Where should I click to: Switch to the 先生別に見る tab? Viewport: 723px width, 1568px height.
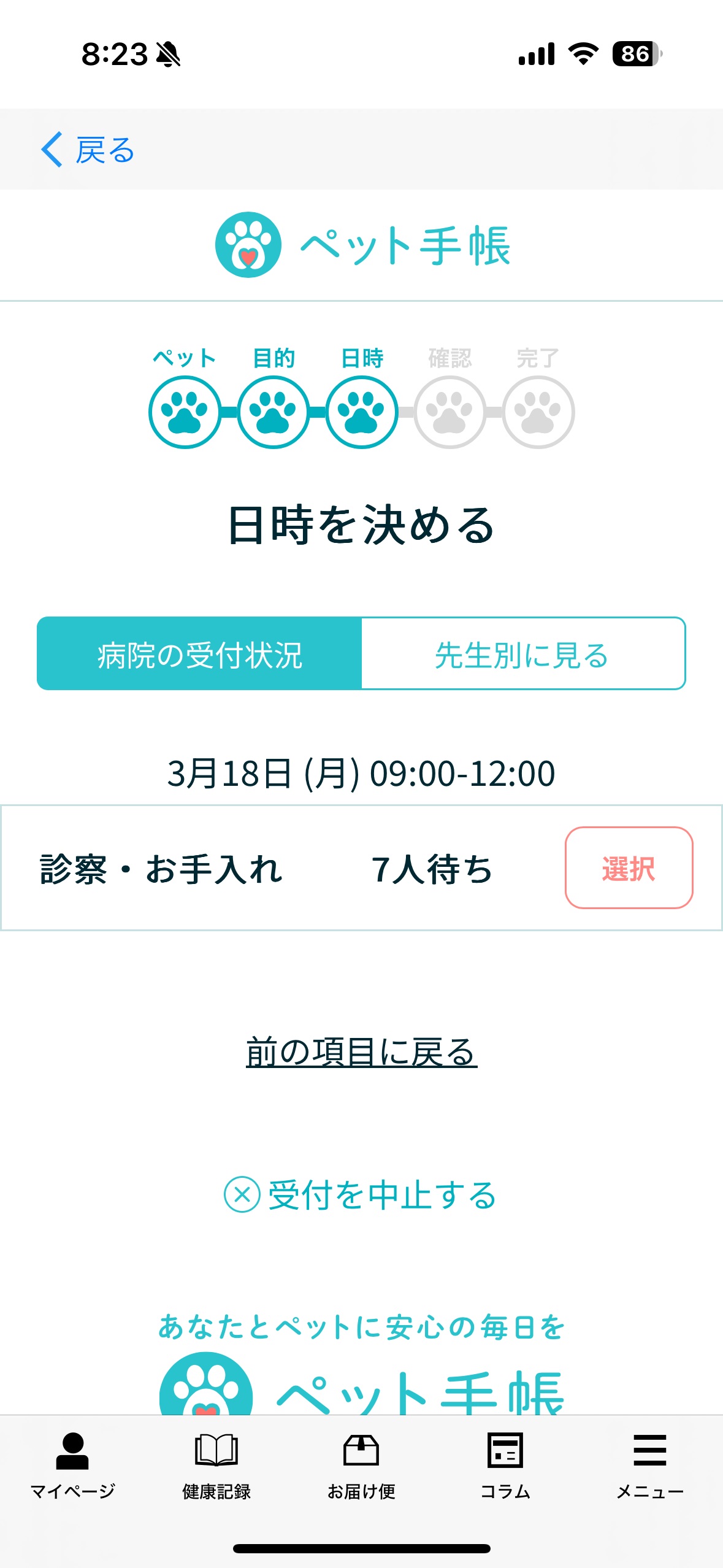[523, 653]
